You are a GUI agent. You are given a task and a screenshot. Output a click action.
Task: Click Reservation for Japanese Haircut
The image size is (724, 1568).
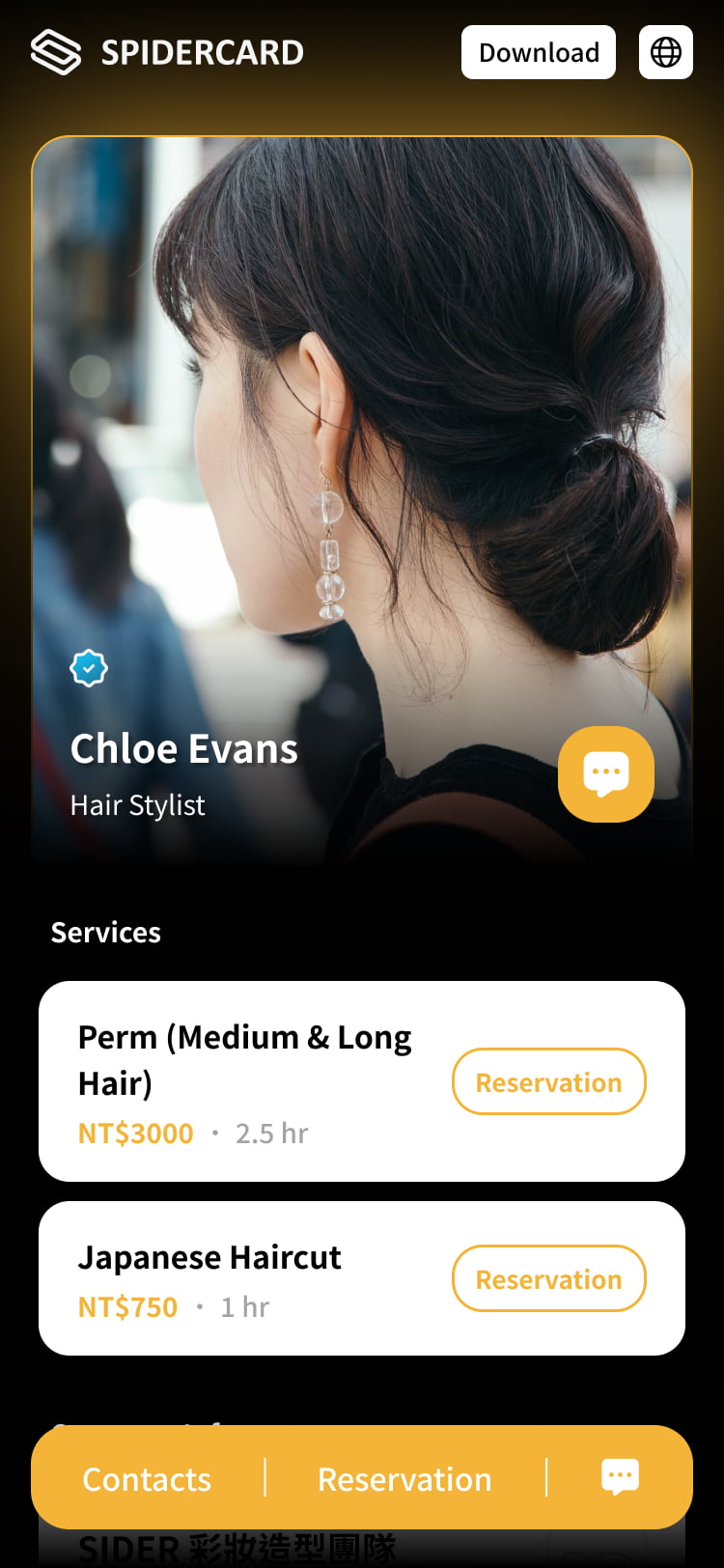pos(548,1278)
